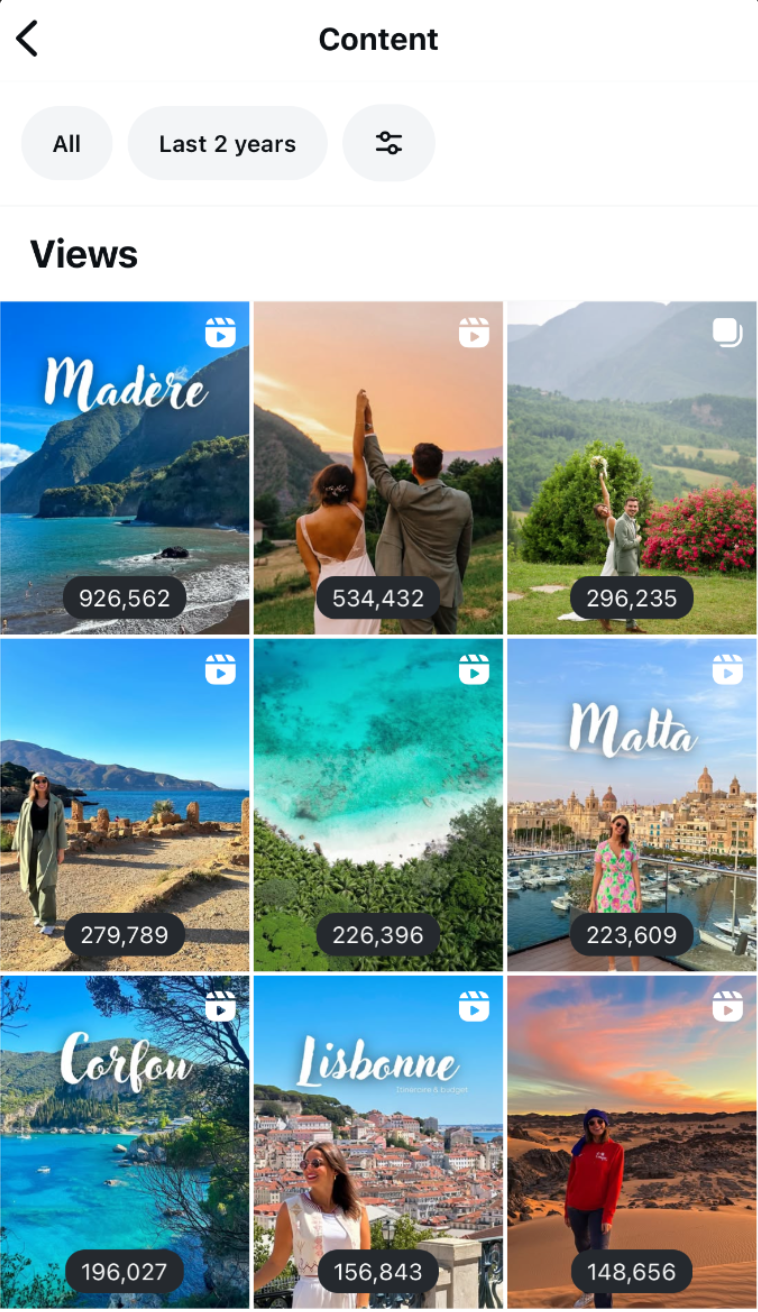This screenshot has height=1312, width=758.
Task: Open the desert sunset reel with 148,656 views
Action: pyautogui.click(x=631, y=1140)
